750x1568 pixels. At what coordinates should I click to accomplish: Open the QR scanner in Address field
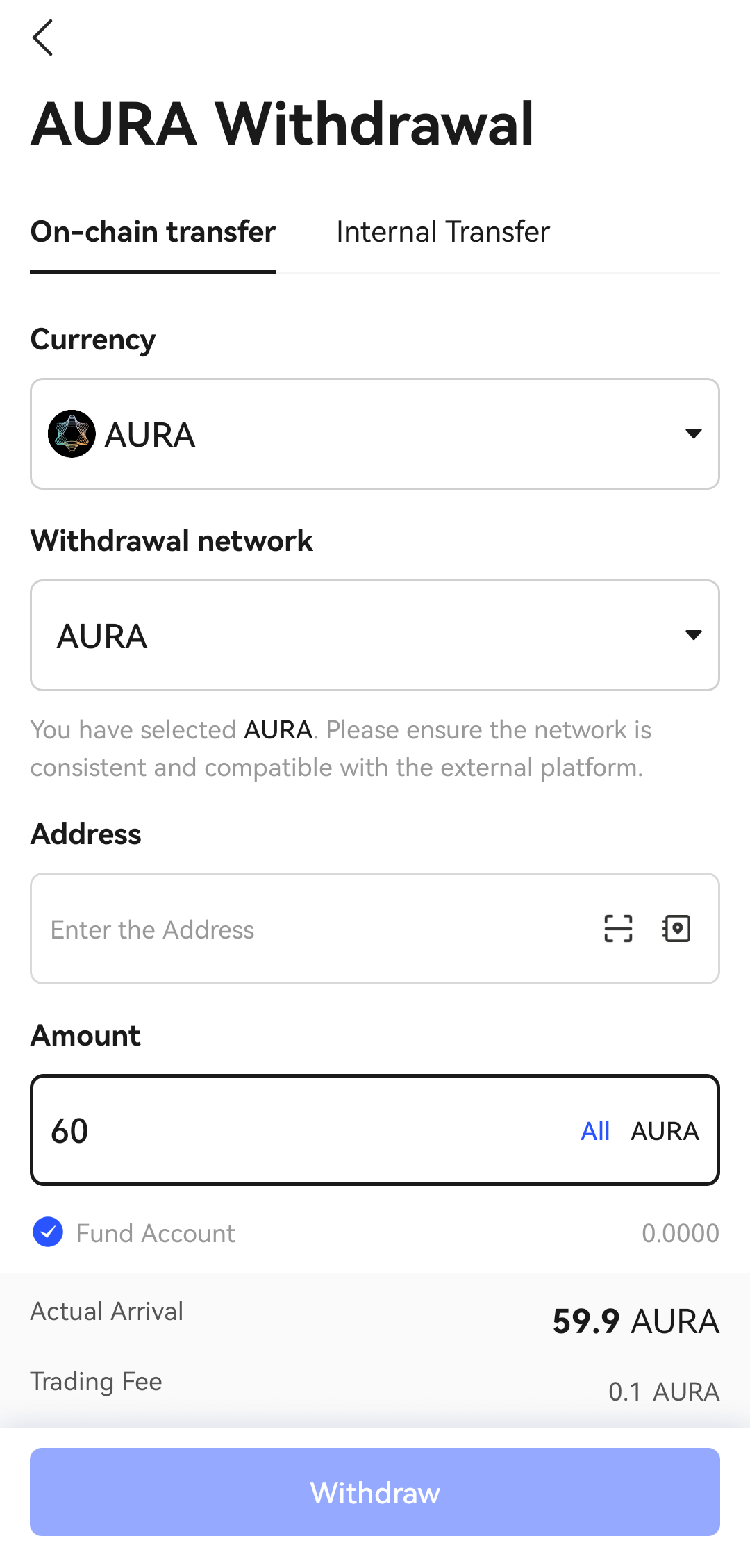pyautogui.click(x=618, y=928)
